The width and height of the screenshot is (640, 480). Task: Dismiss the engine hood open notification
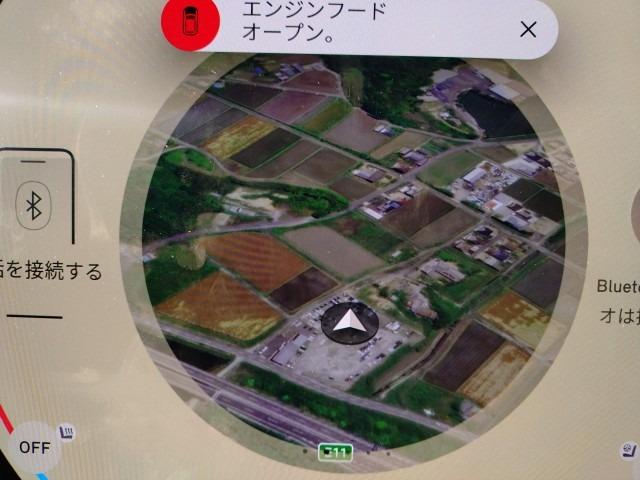tap(528, 28)
